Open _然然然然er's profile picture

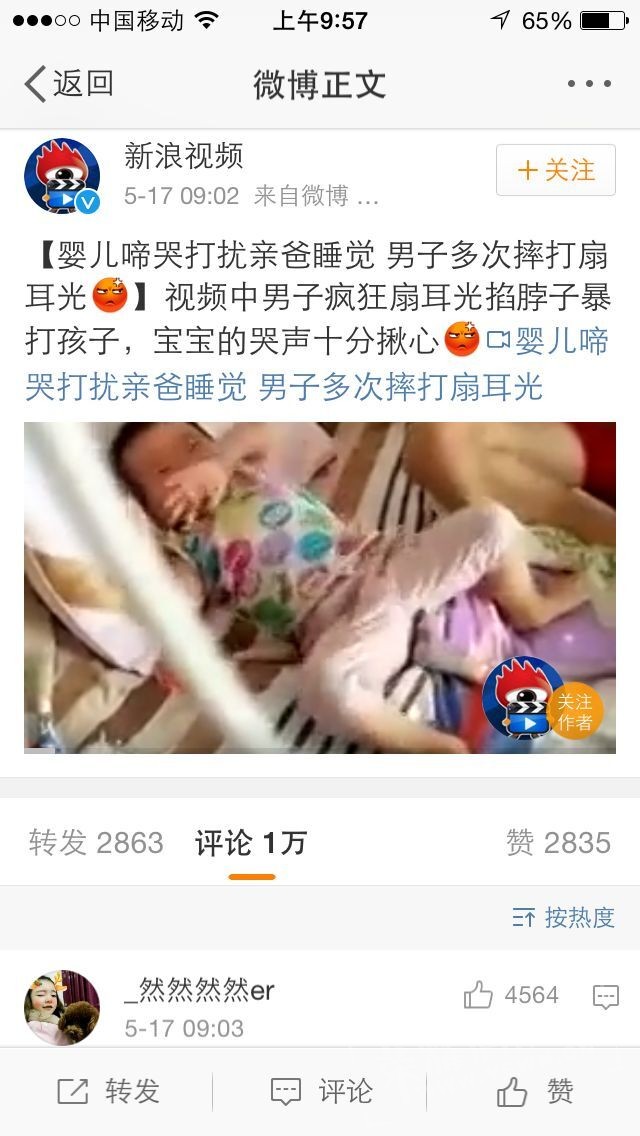pyautogui.click(x=62, y=1006)
